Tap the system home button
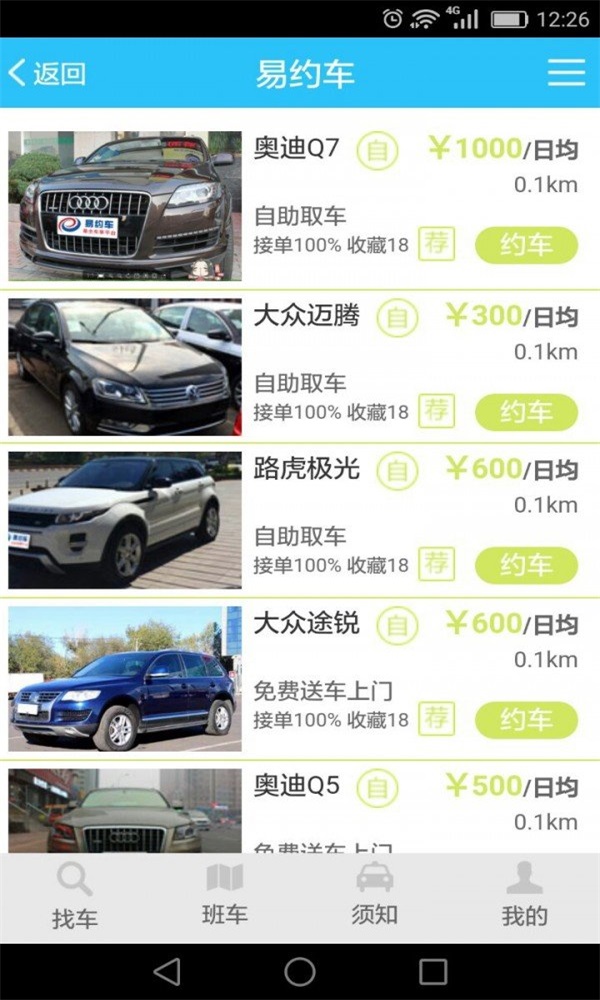The image size is (600, 1000). 300,971
